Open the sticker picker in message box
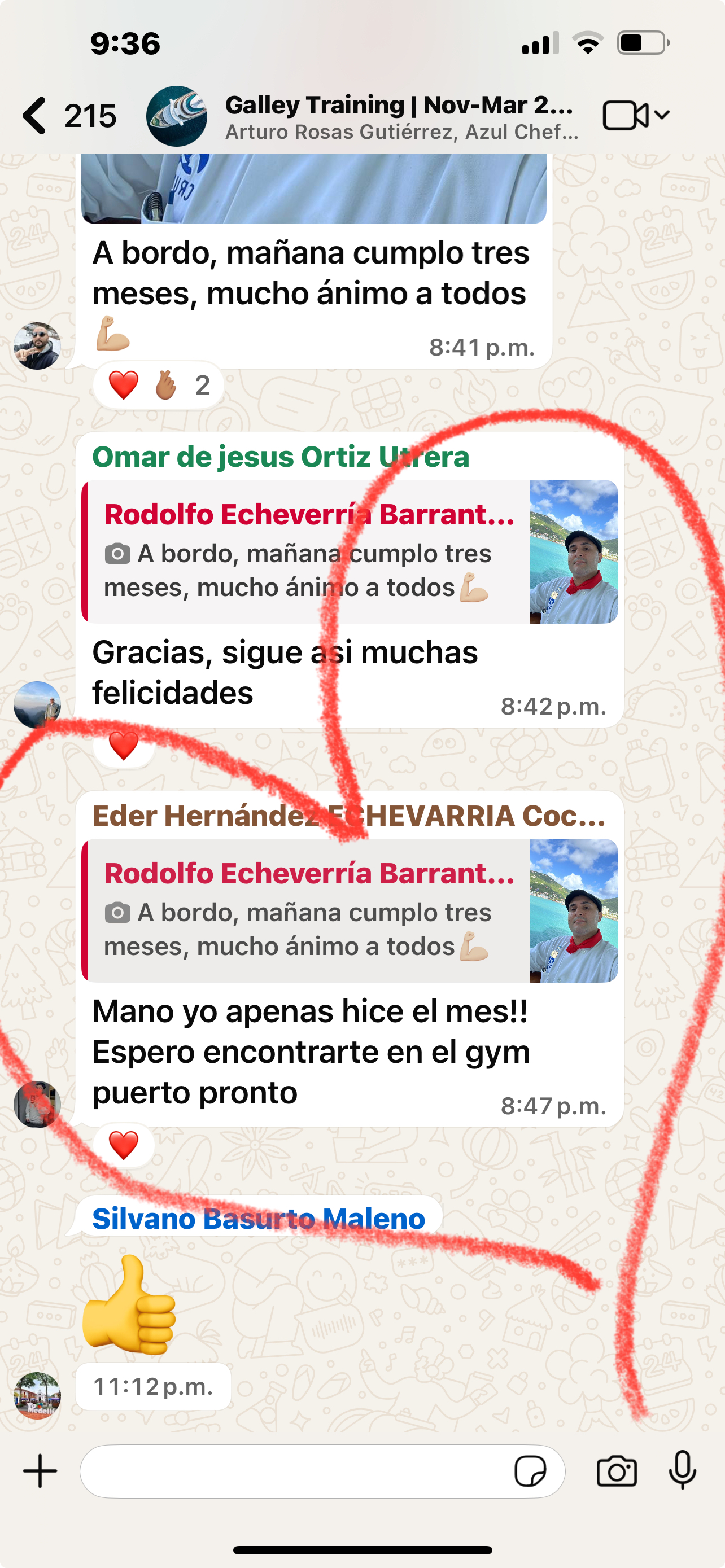This screenshot has height=1568, width=725. pos(530,1471)
